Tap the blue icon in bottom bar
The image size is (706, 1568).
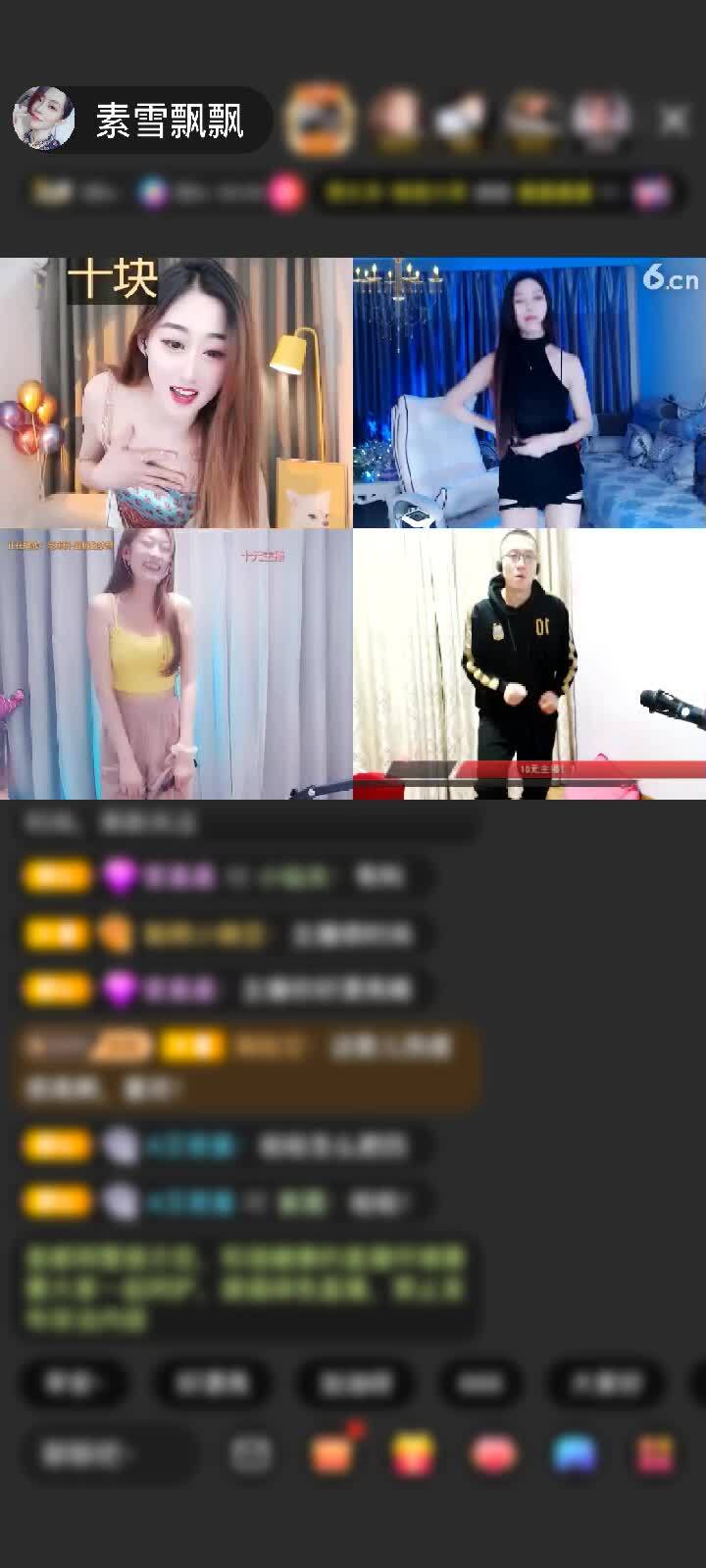[575, 1454]
